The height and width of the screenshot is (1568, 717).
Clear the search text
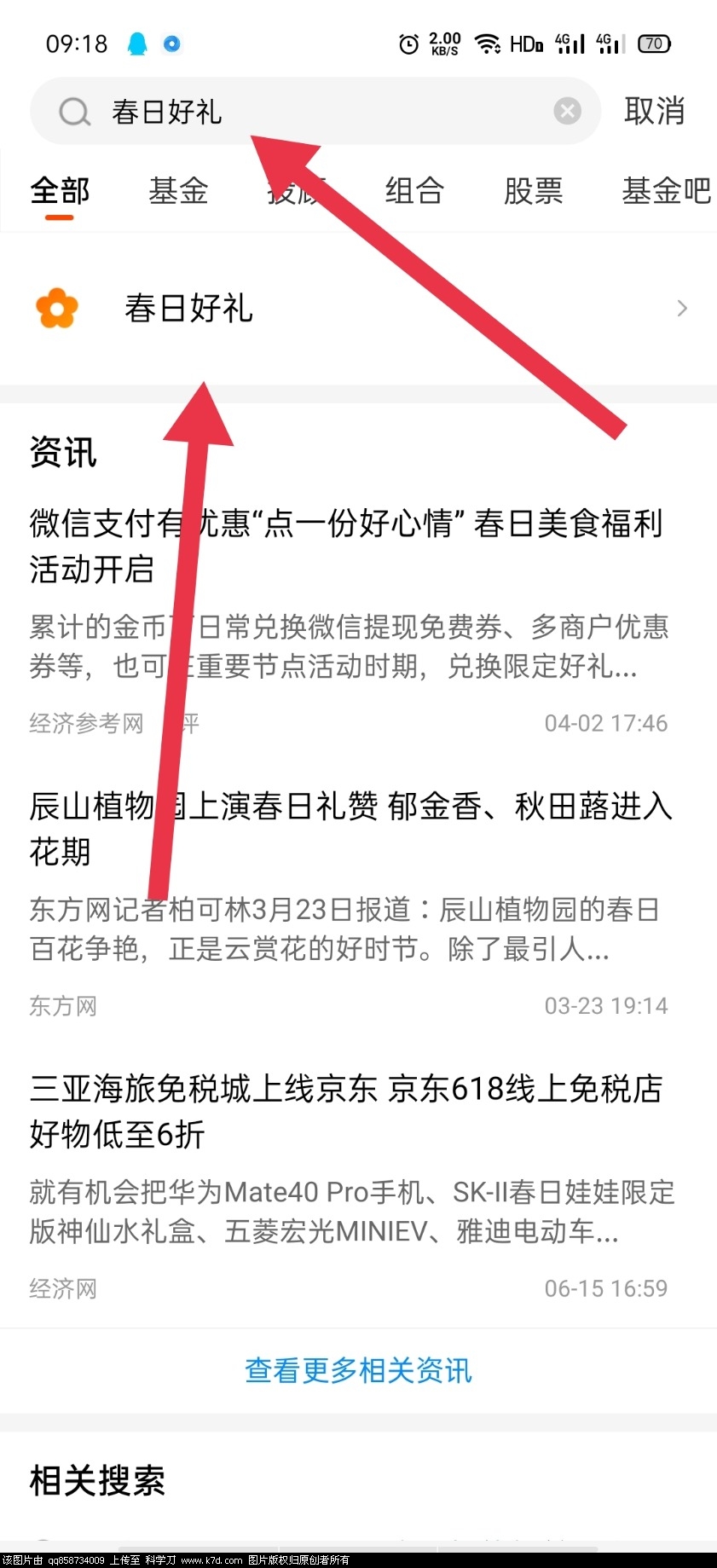[567, 111]
